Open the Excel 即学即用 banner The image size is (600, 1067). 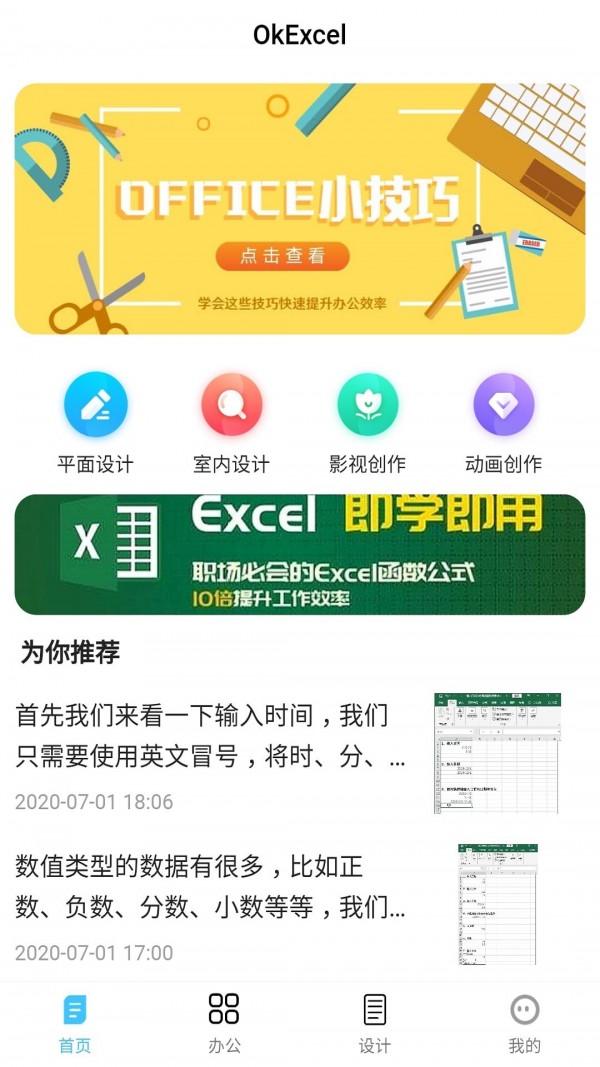299,553
